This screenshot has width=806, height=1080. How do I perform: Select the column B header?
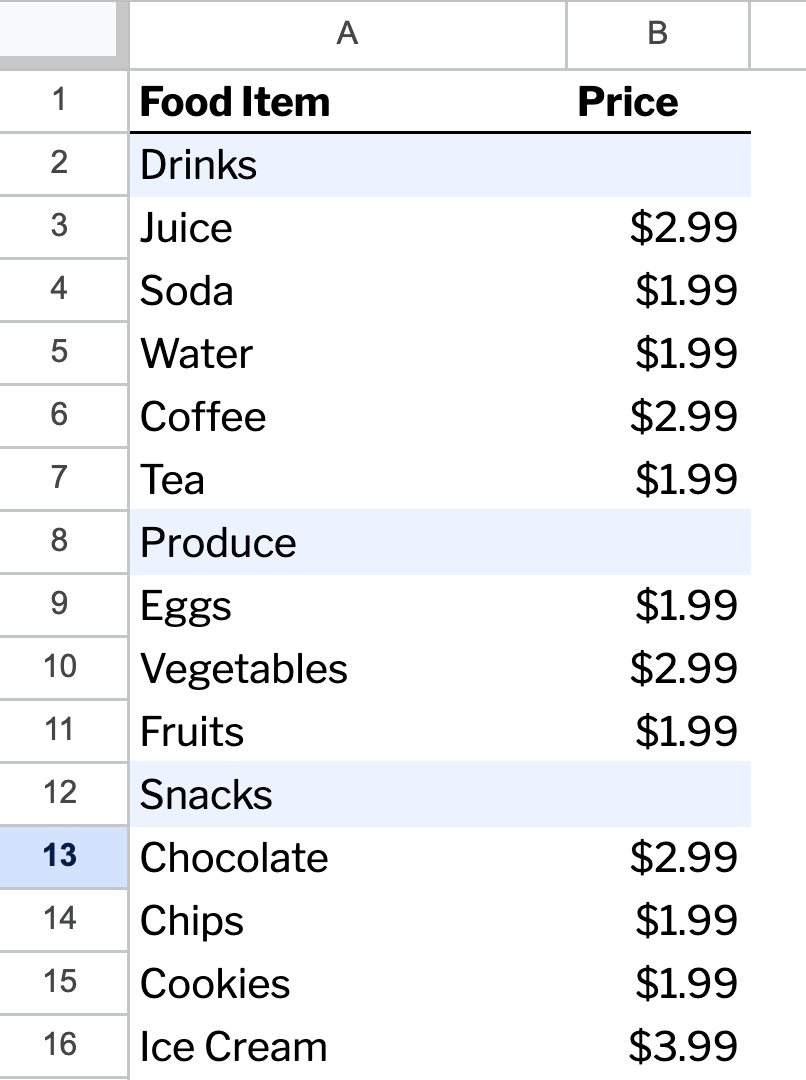tap(657, 34)
